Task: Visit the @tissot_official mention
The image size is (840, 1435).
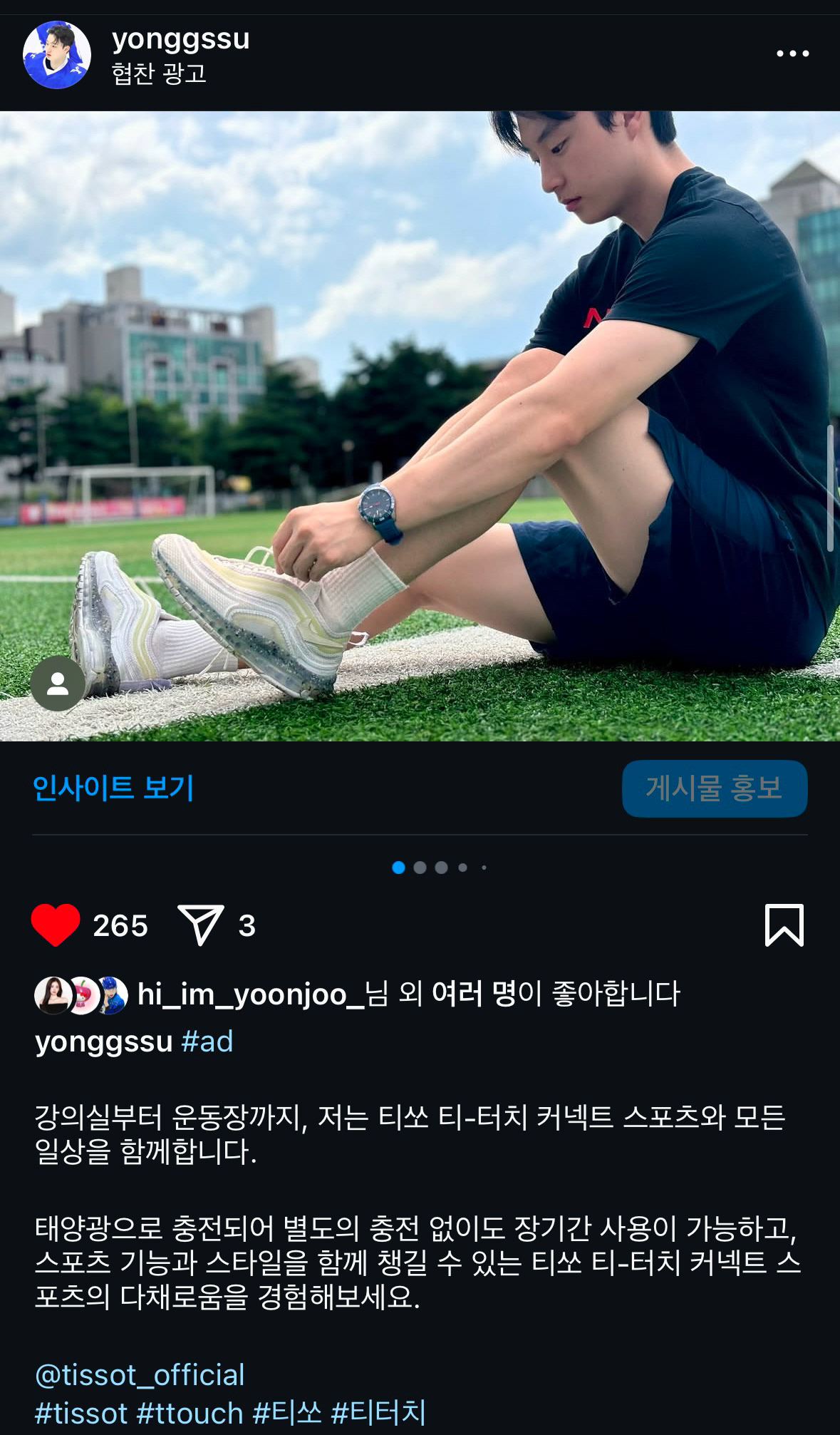Action: click(140, 1374)
